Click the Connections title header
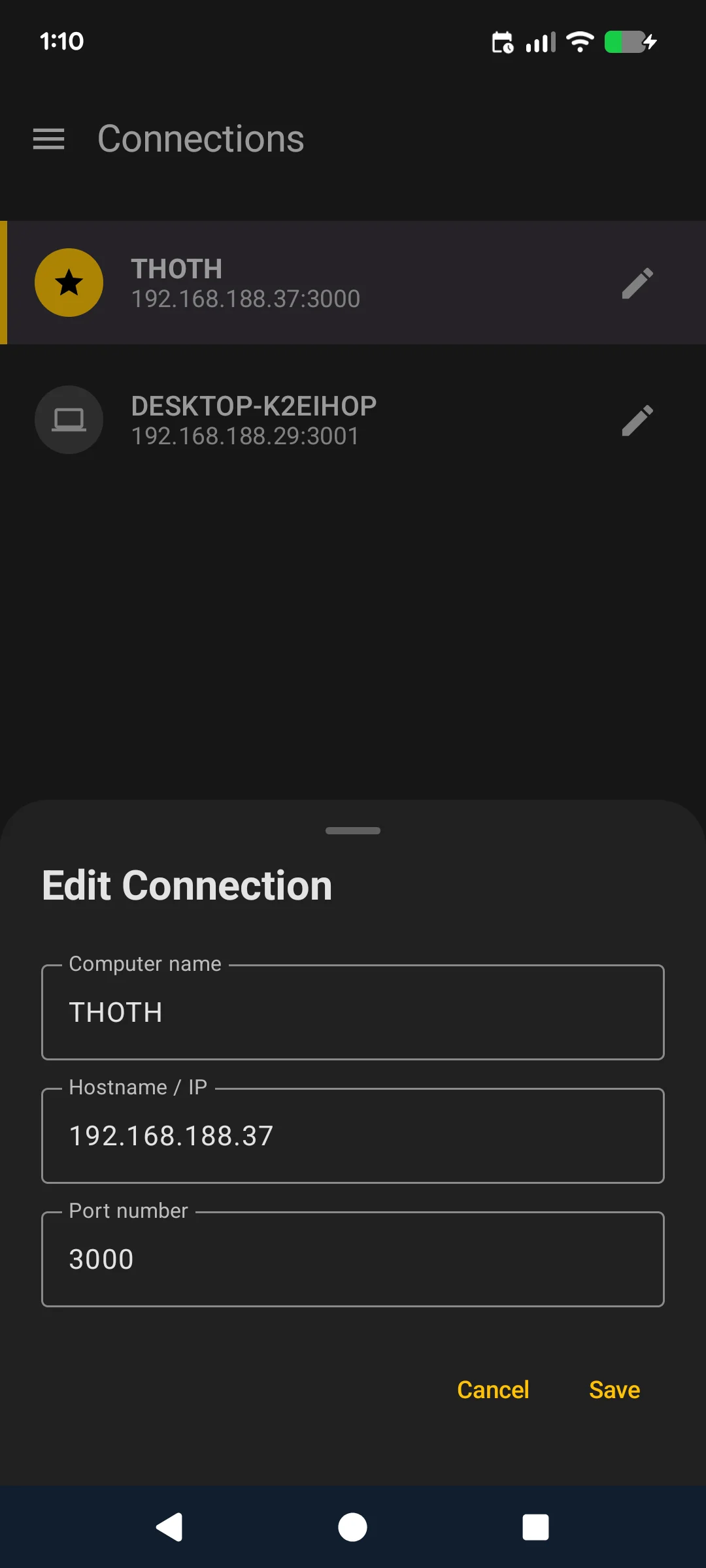Image resolution: width=706 pixels, height=1568 pixels. [x=200, y=139]
